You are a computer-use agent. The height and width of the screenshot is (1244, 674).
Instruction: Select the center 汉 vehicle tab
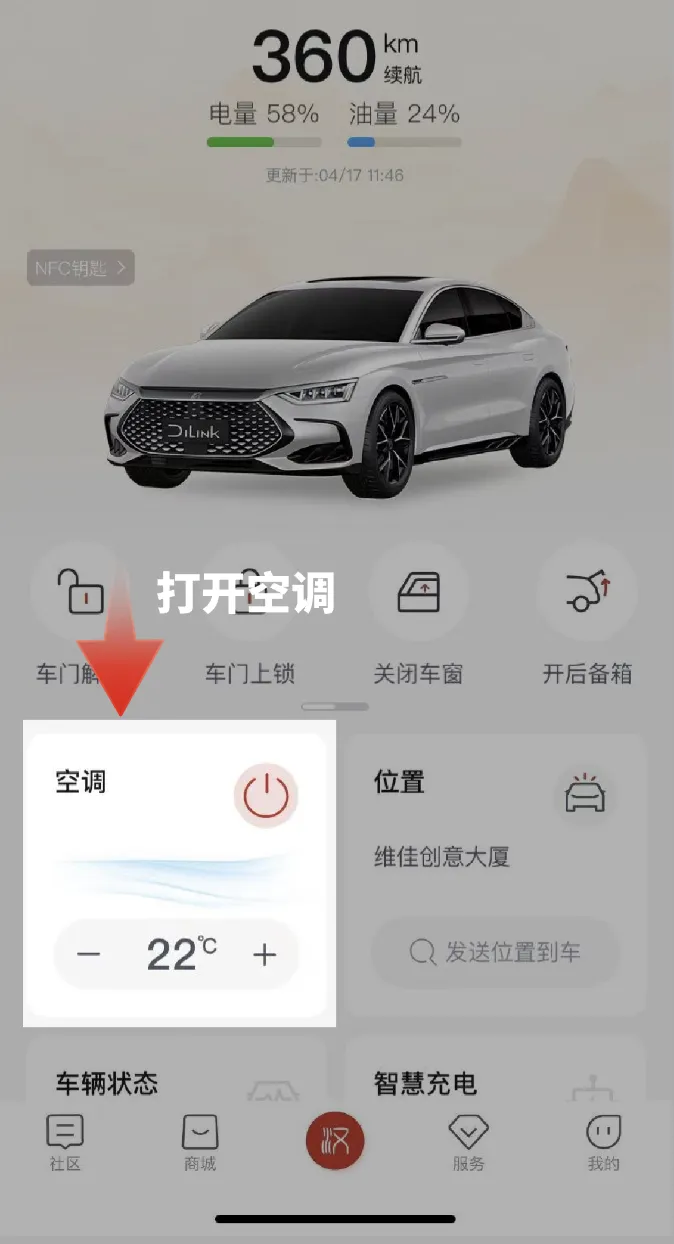(x=335, y=1140)
